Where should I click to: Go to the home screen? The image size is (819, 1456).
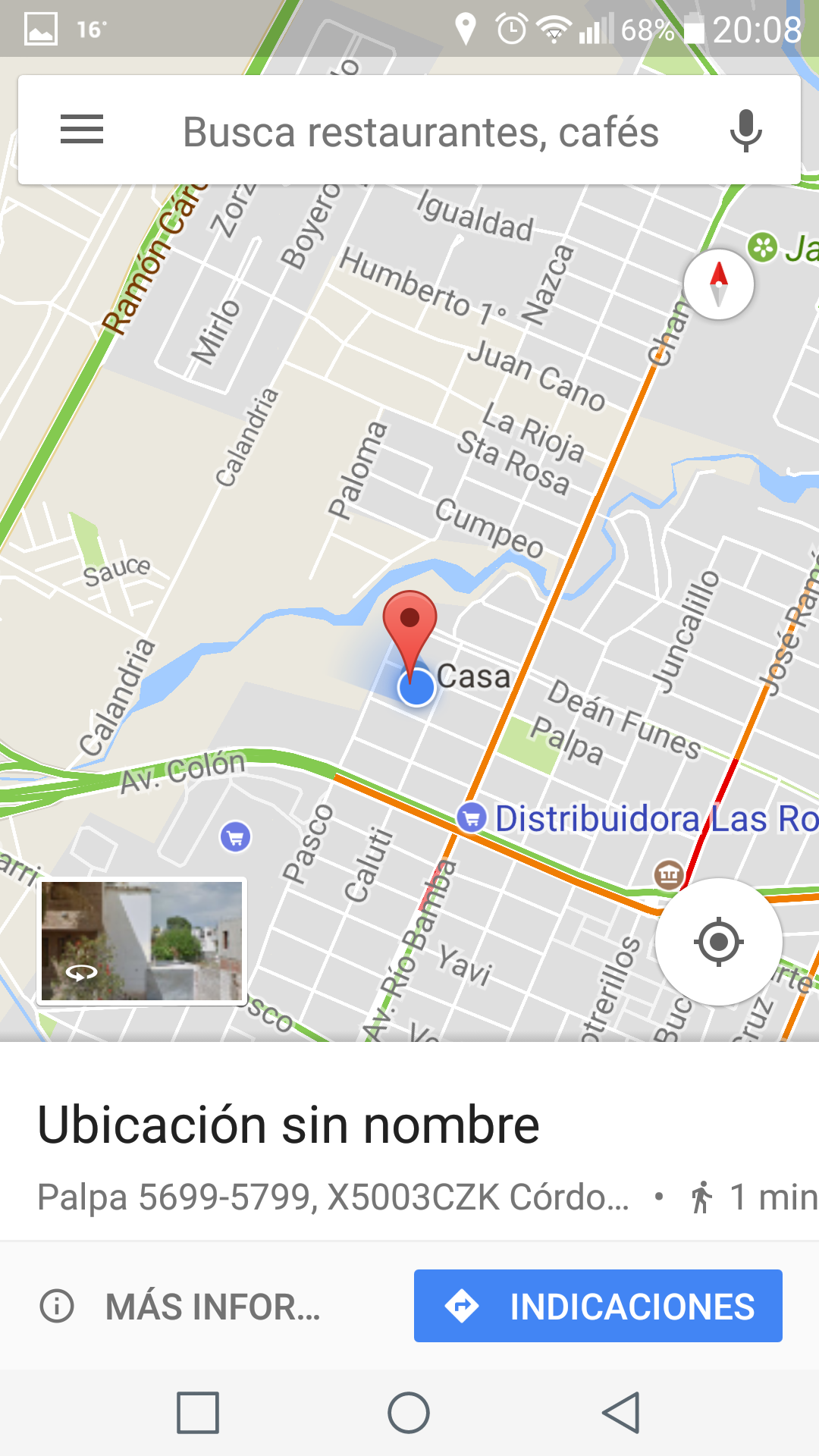(x=409, y=1412)
